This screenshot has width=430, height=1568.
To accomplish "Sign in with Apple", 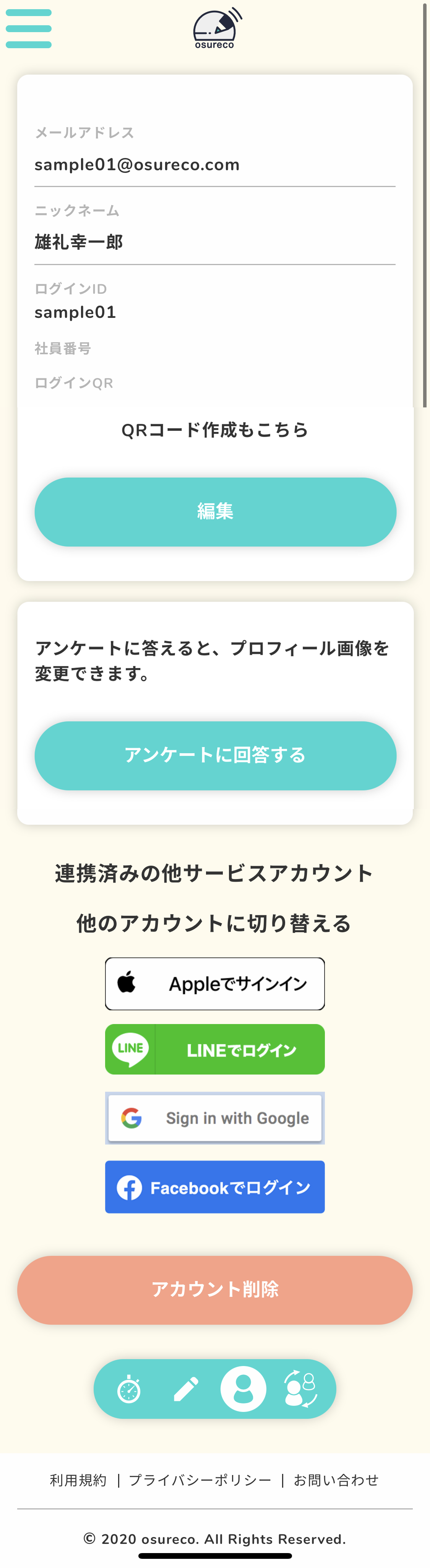I will [x=215, y=983].
